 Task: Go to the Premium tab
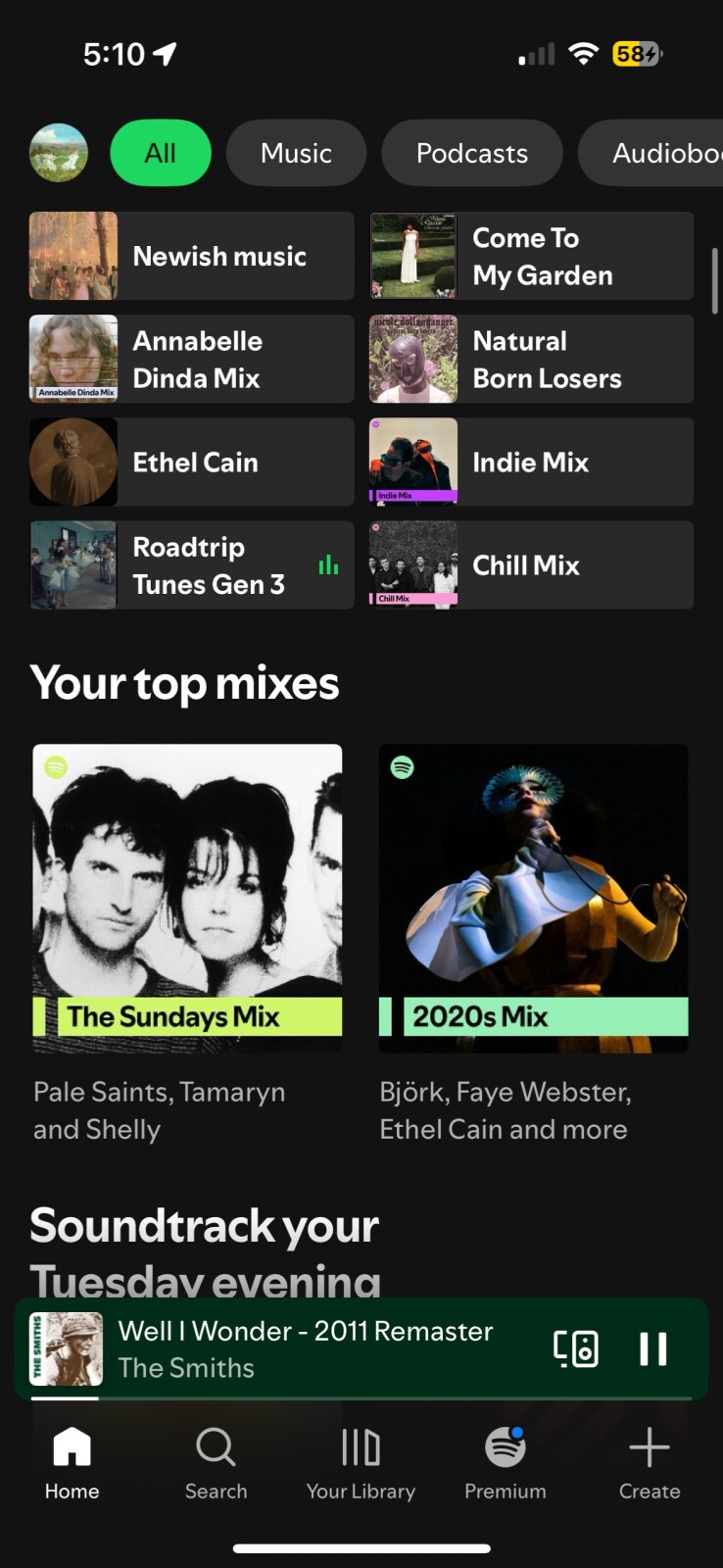pos(506,1462)
